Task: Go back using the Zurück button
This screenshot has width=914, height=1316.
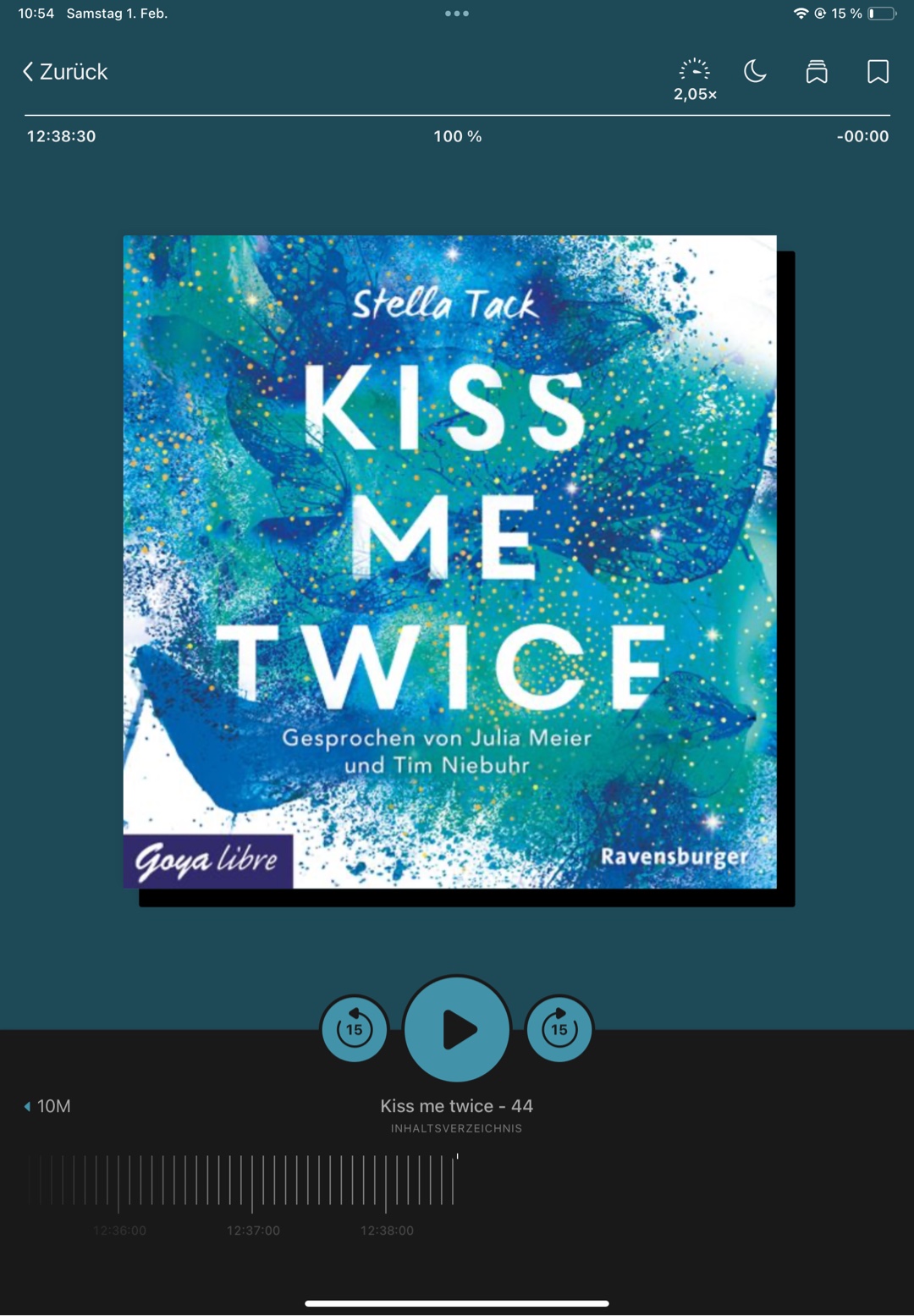Action: tap(65, 72)
